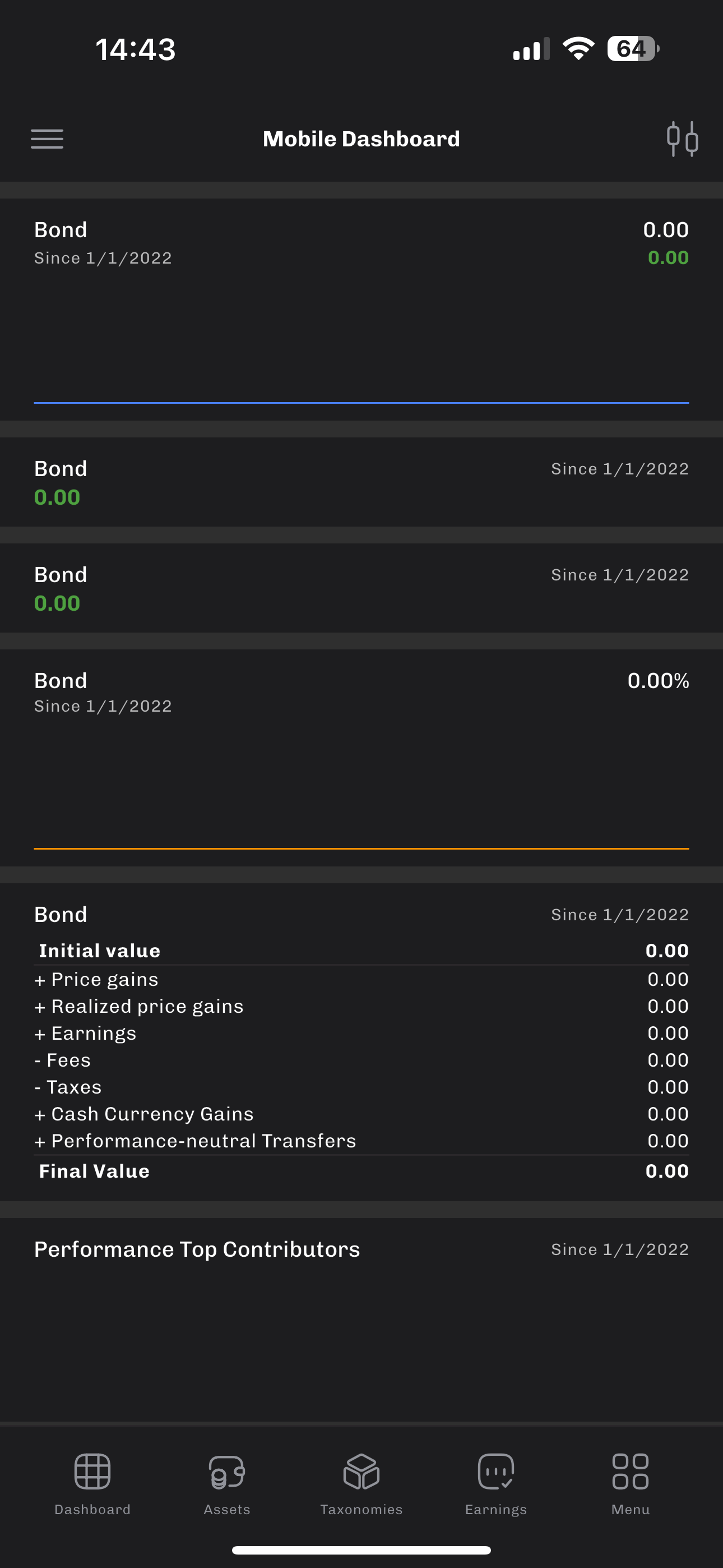The width and height of the screenshot is (723, 1568).
Task: Open the Bond card showing 0.00%
Action: click(361, 757)
